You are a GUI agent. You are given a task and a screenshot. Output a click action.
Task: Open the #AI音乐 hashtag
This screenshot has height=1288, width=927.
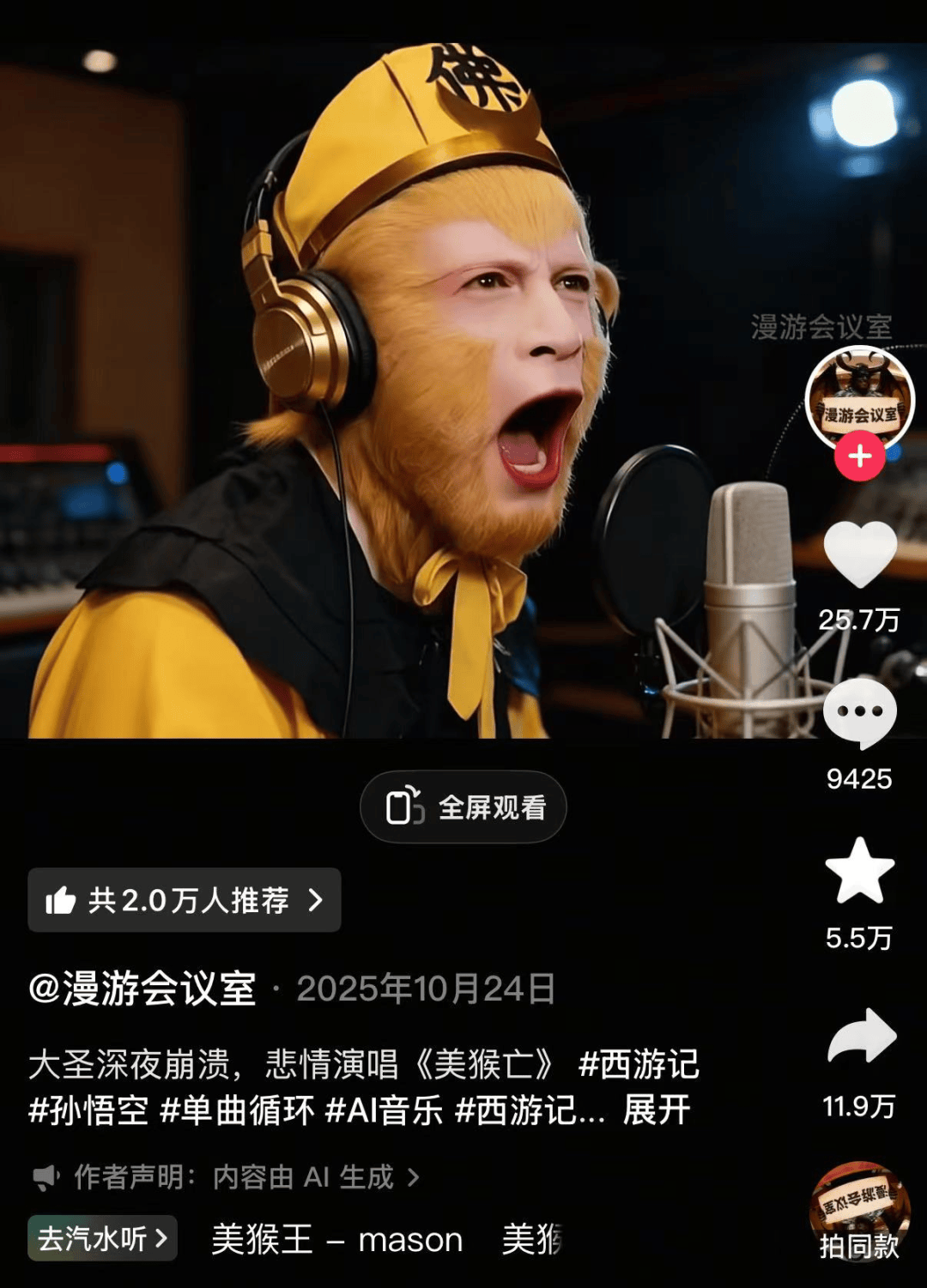coord(384,1110)
